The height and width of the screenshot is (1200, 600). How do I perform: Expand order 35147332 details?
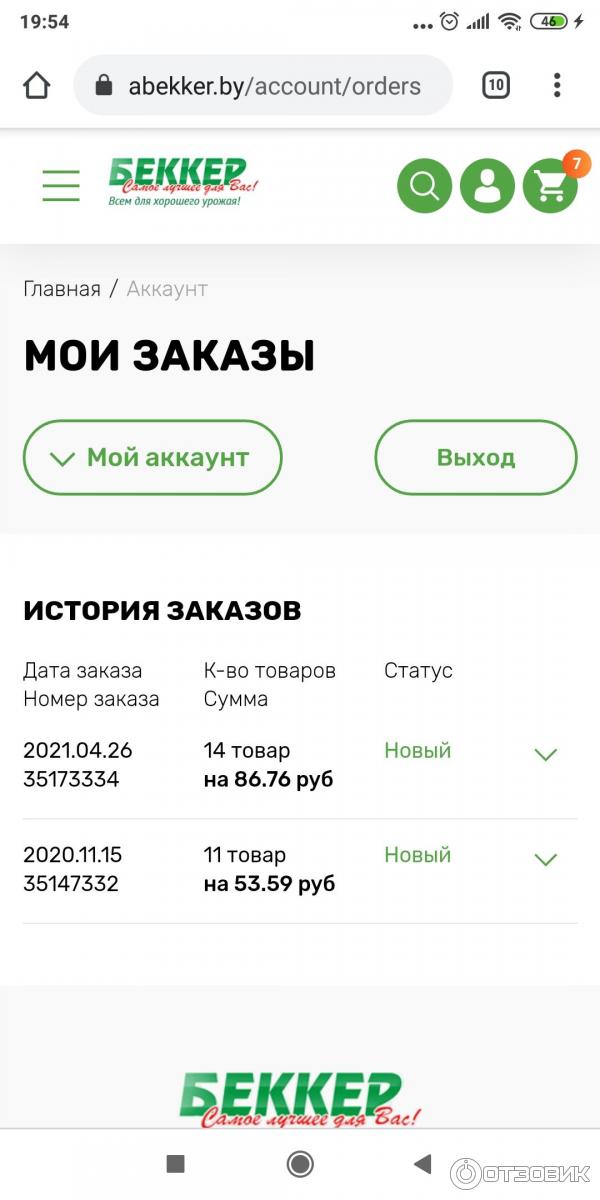click(545, 859)
